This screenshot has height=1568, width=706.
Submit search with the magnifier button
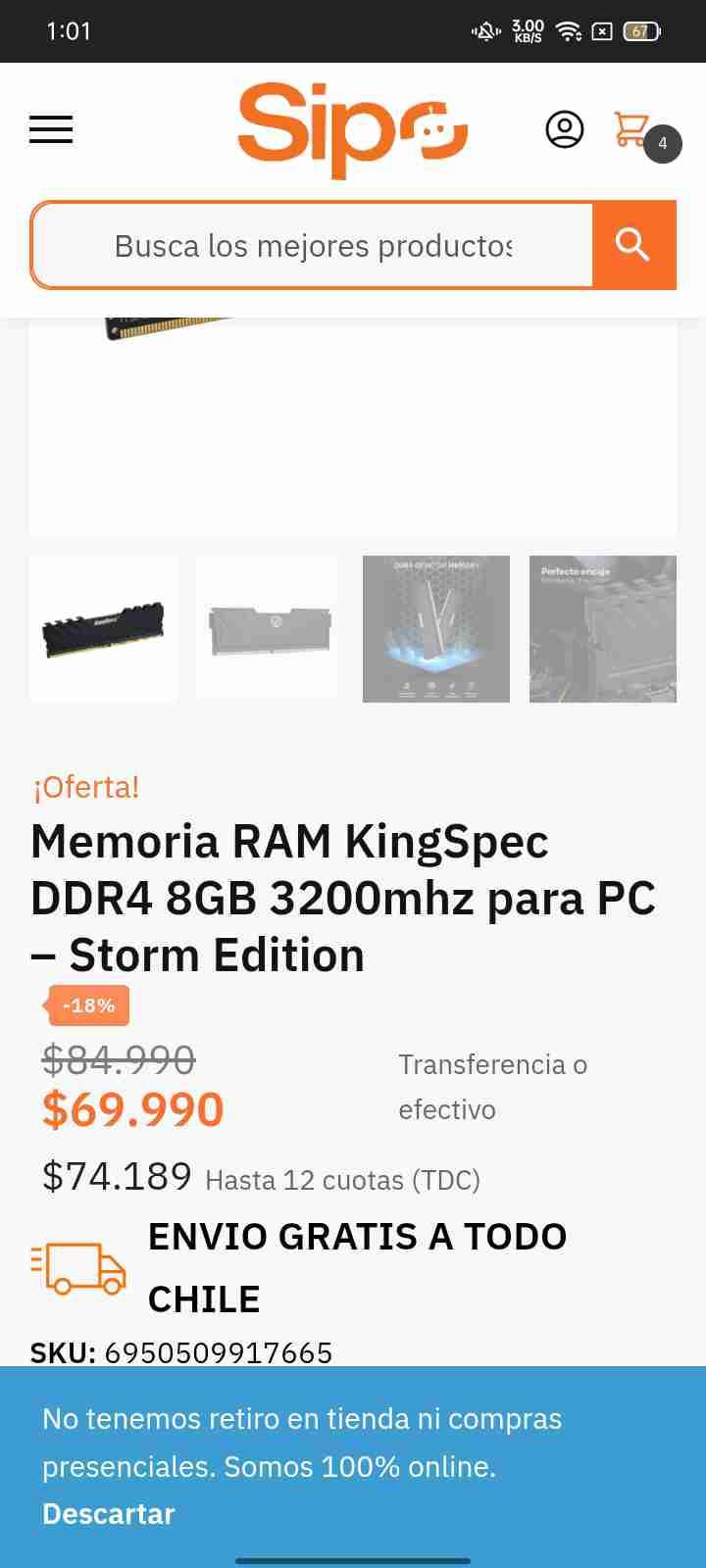point(633,245)
